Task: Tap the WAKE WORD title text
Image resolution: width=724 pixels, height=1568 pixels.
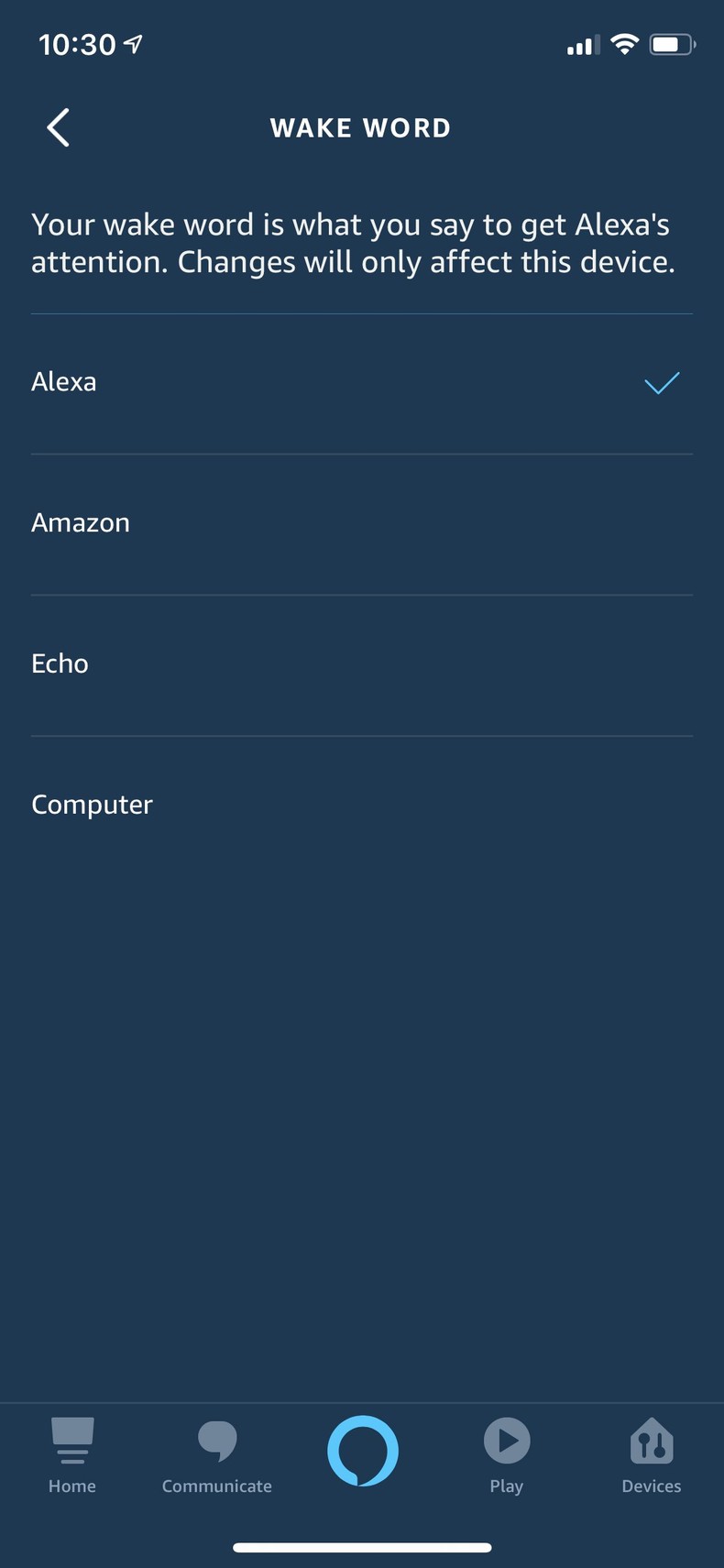Action: tap(360, 127)
